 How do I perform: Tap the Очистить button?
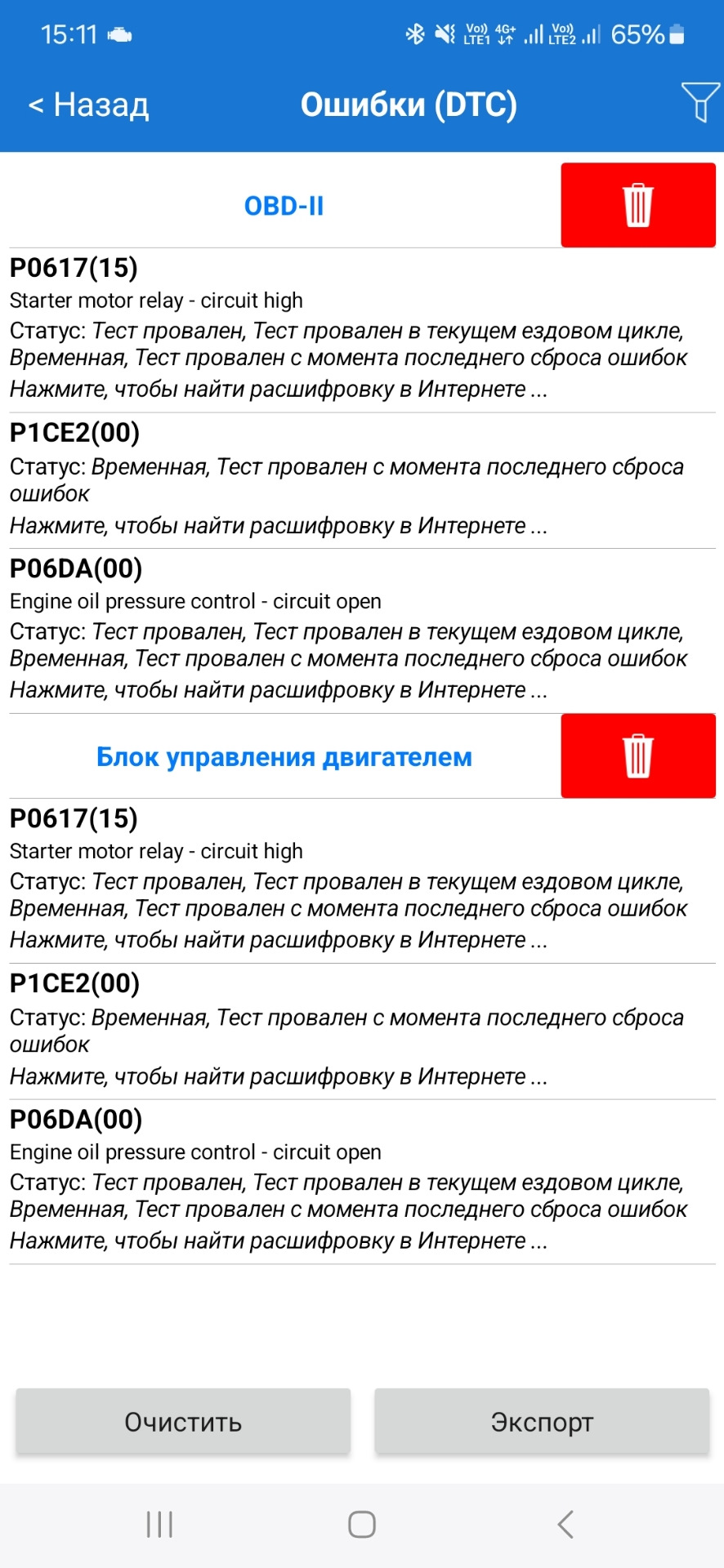183,1422
